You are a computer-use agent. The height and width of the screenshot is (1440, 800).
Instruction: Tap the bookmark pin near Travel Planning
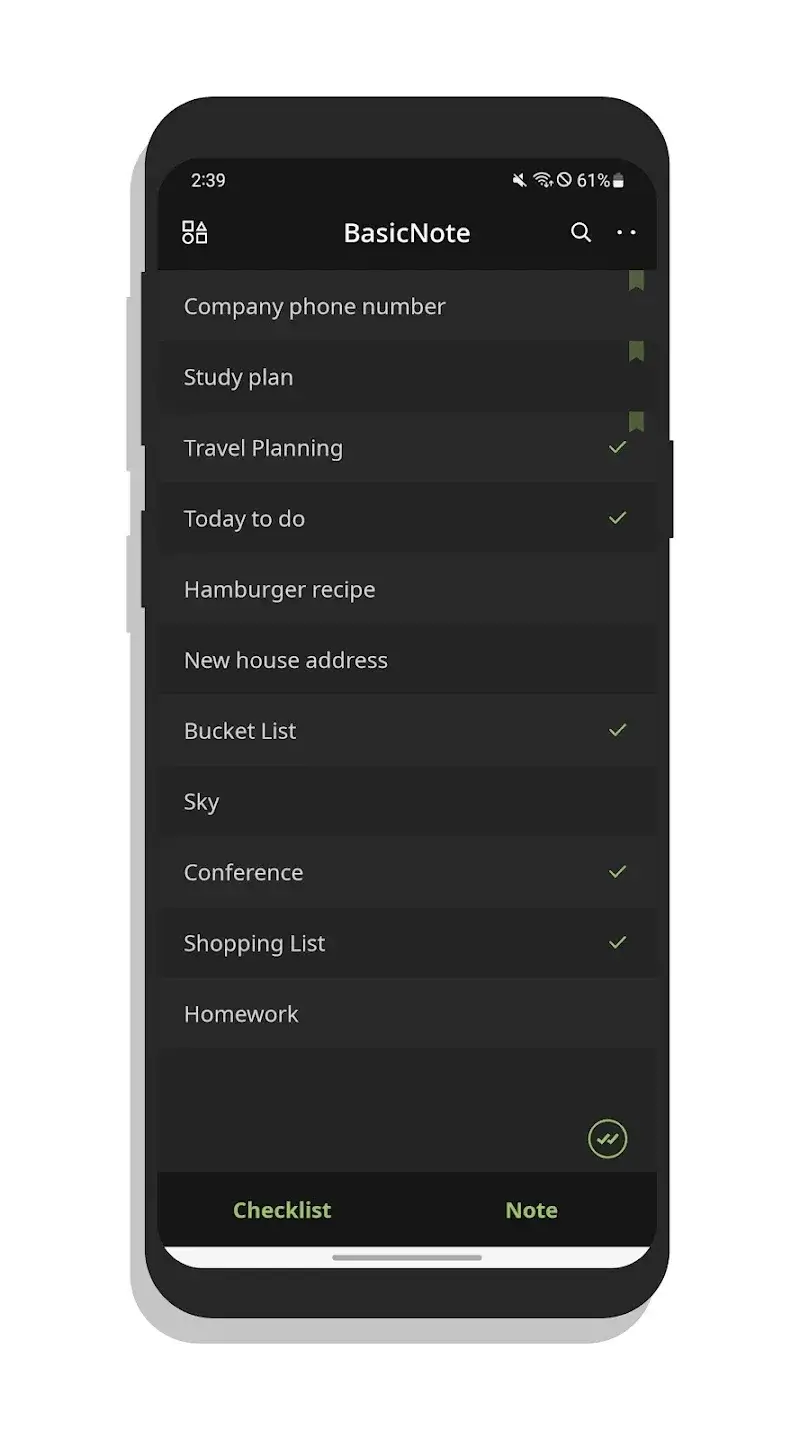pos(637,423)
